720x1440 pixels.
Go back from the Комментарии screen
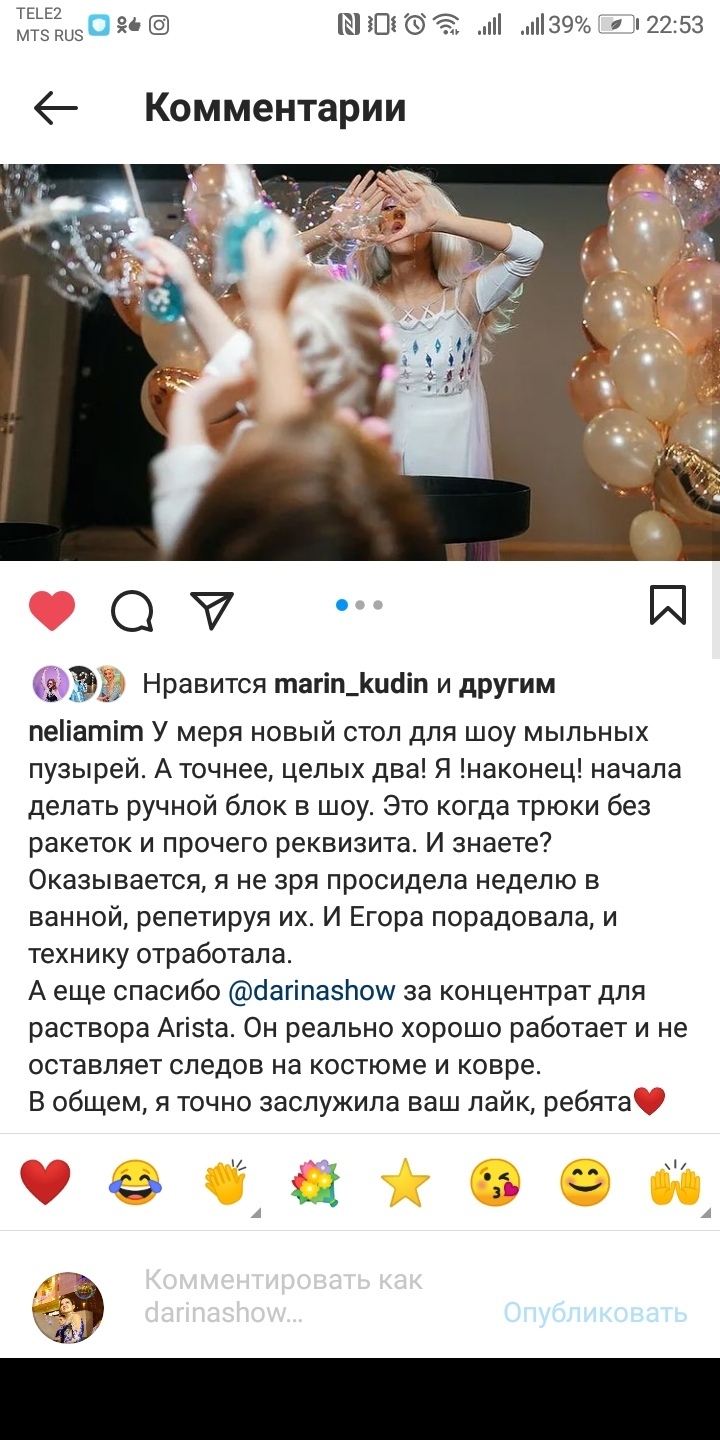[56, 108]
